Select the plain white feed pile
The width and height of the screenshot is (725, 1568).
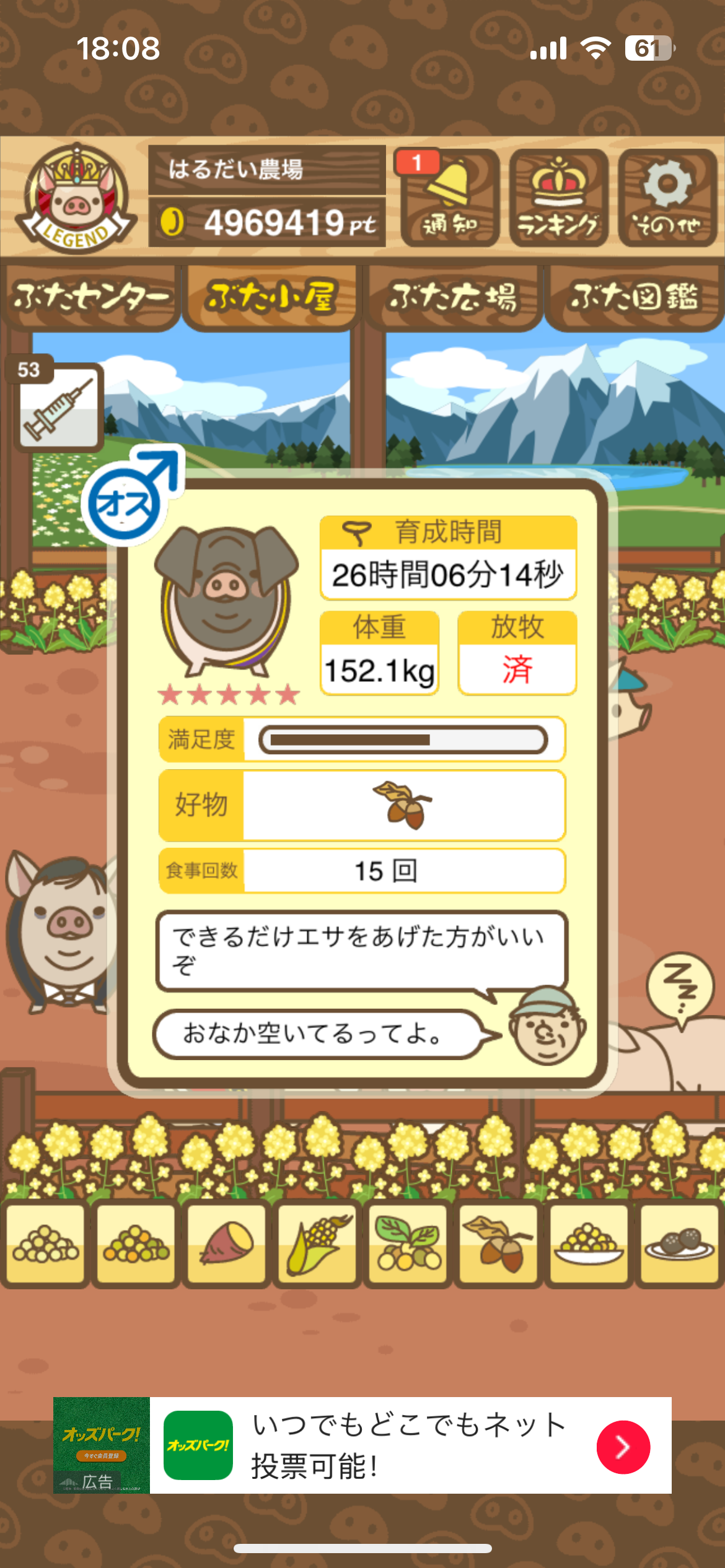(x=45, y=1244)
